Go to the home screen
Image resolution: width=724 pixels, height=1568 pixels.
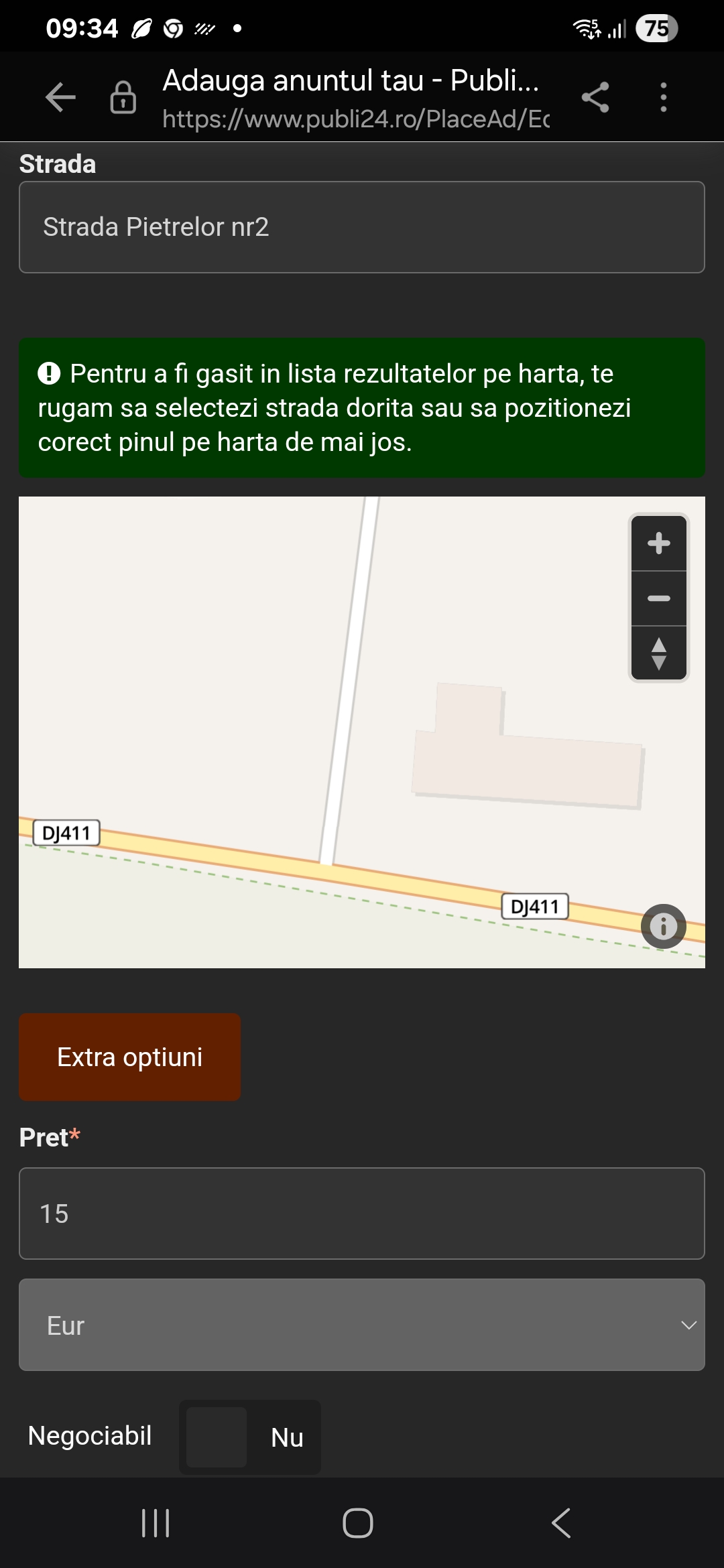tap(358, 1522)
